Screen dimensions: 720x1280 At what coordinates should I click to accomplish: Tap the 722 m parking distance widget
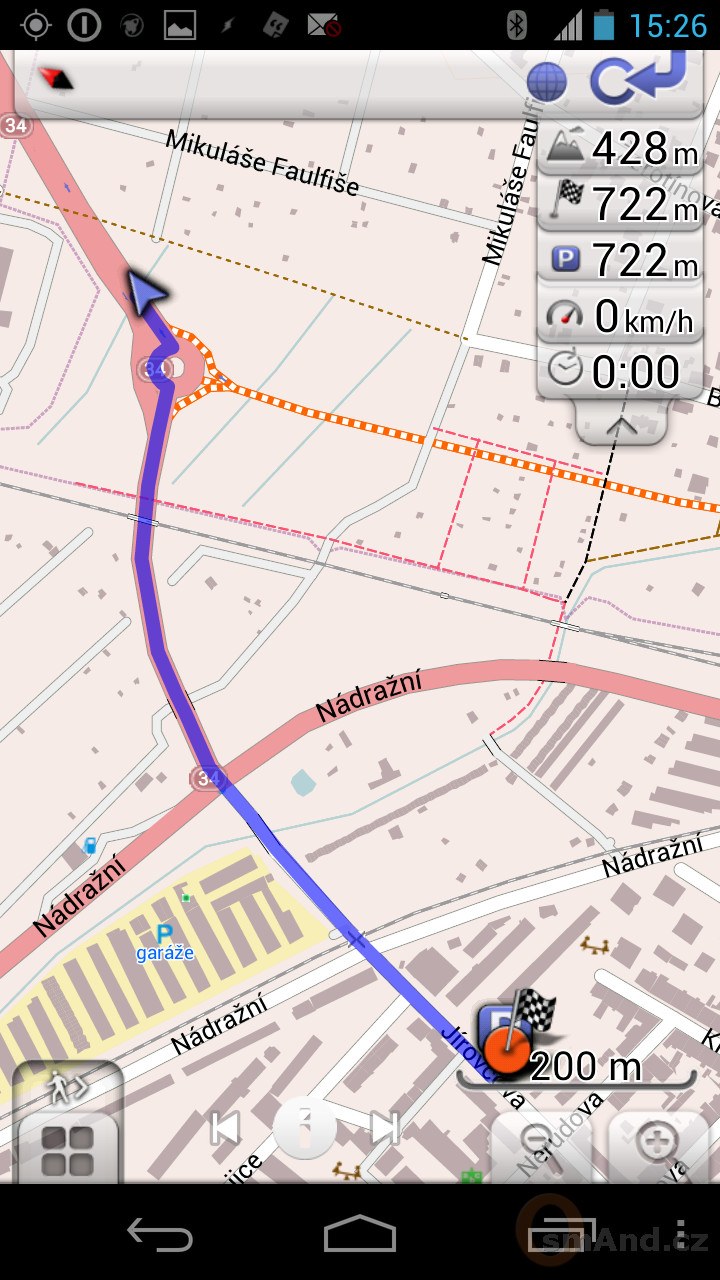pyautogui.click(x=621, y=261)
